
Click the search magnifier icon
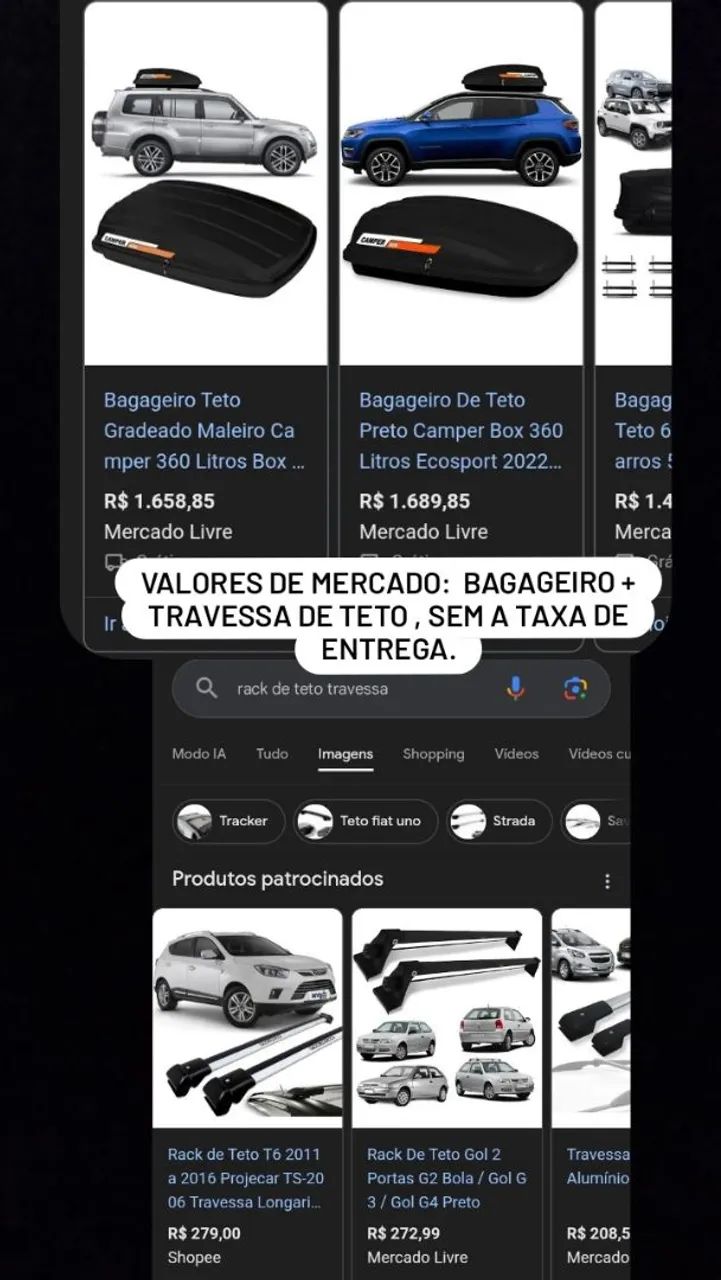207,688
